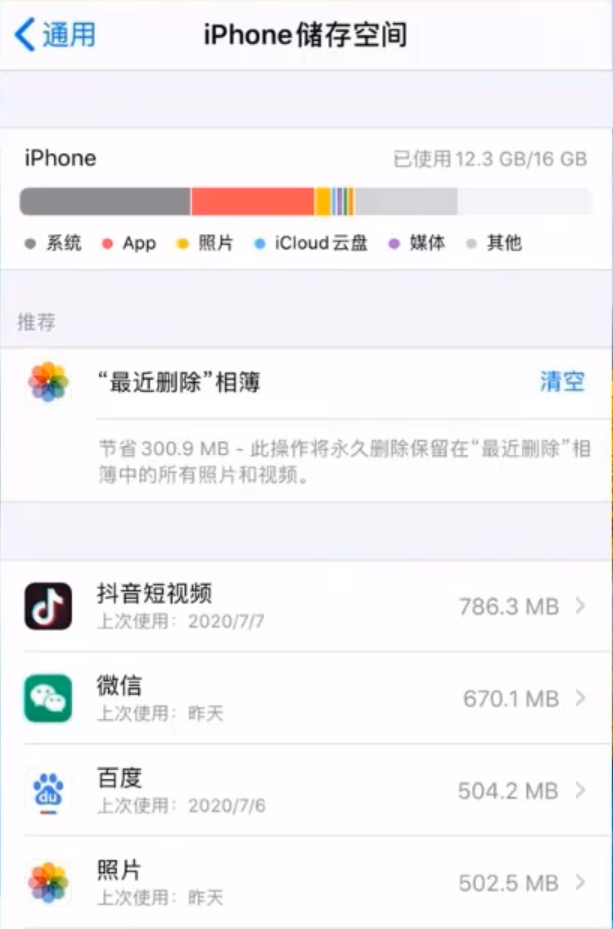613x929 pixels.
Task: Open 微信 storage details
Action: coord(306,698)
